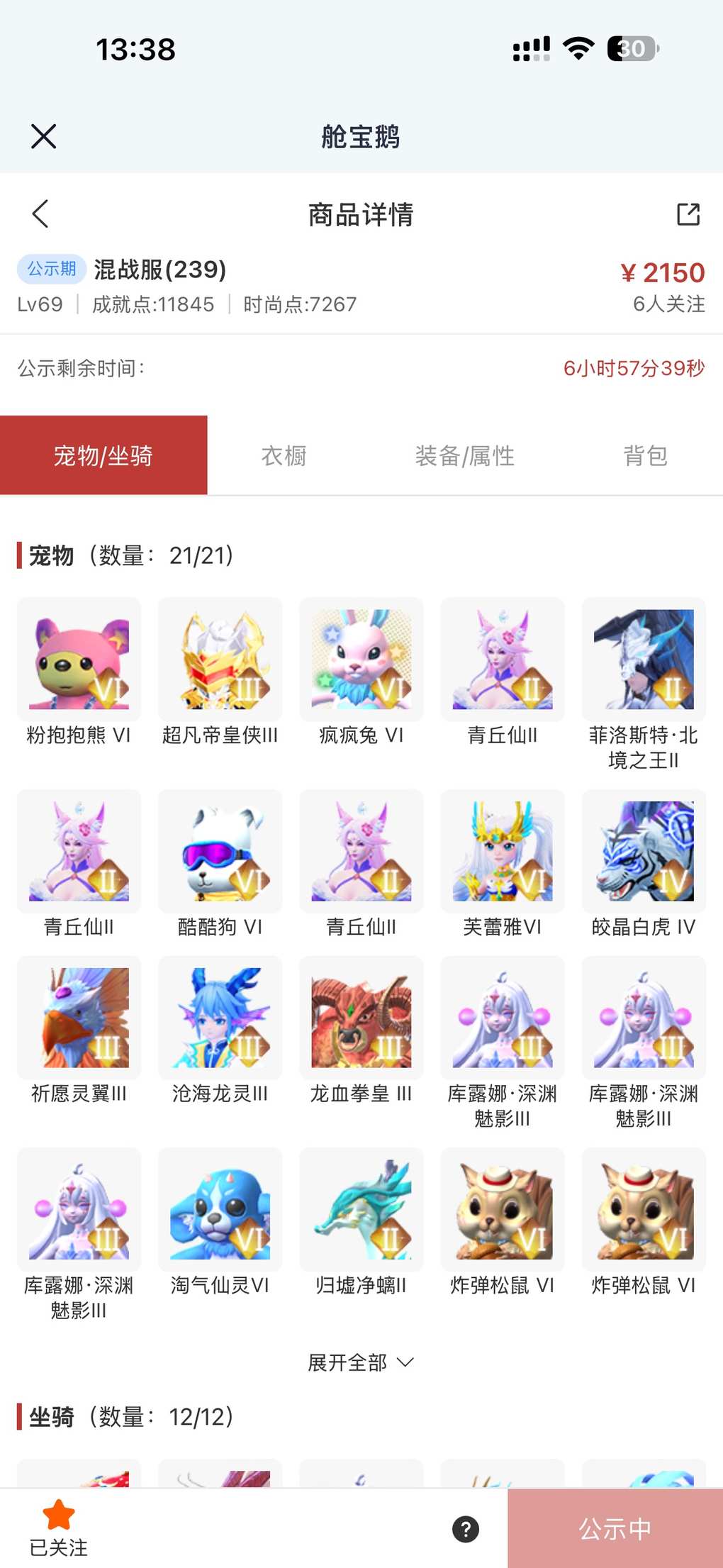View pet 超凡帝皇侠III
This screenshot has width=723, height=1568.
(220, 660)
